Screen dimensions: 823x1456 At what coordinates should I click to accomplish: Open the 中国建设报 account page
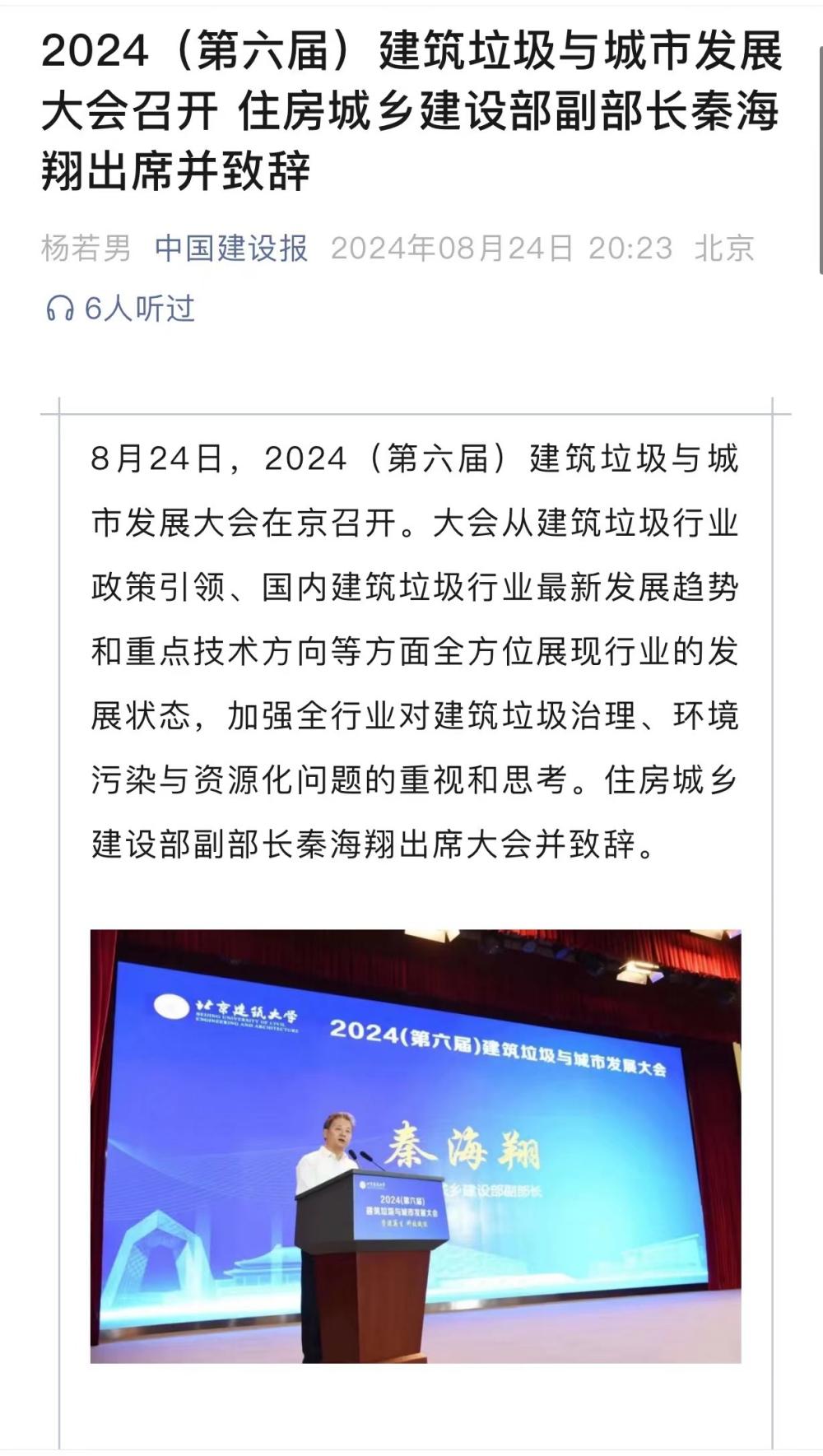point(231,248)
